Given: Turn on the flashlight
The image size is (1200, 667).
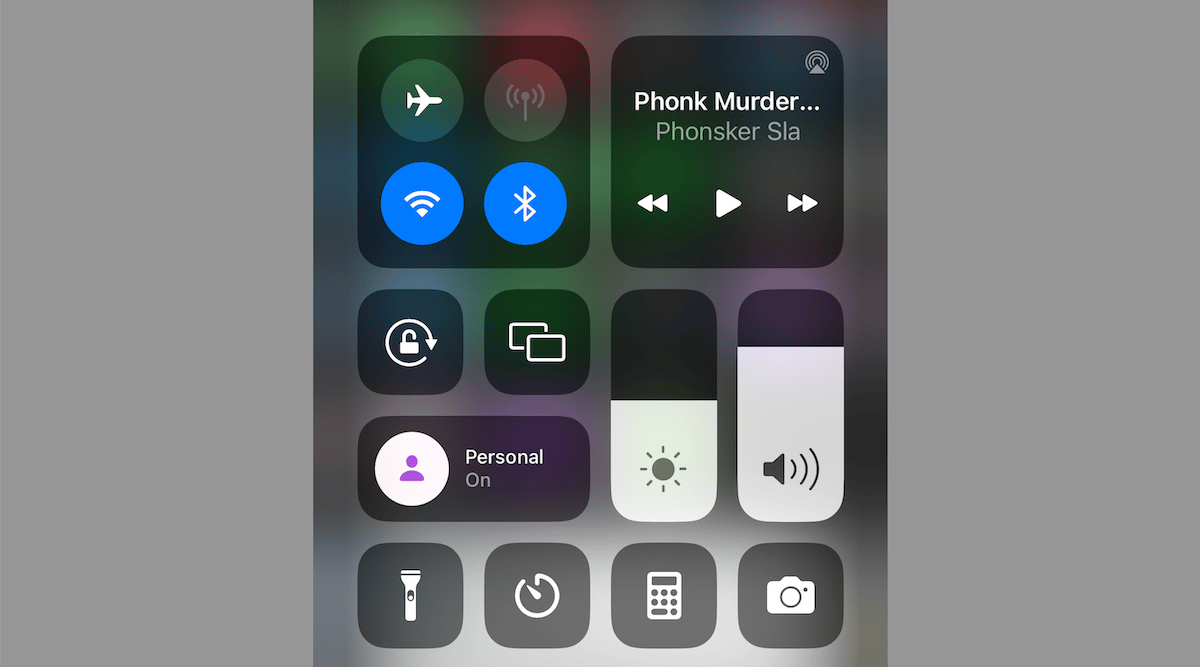Looking at the screenshot, I should point(410,595).
